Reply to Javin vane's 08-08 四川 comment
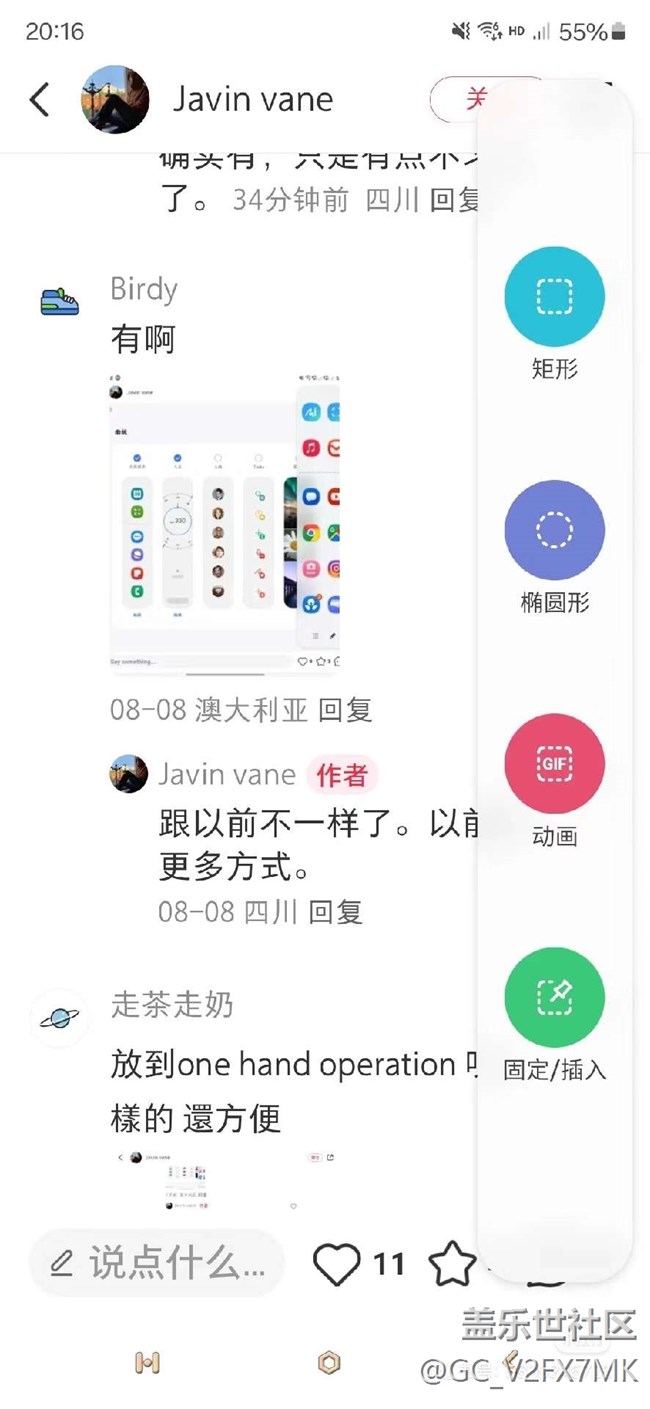This screenshot has height=1409, width=650. point(335,912)
